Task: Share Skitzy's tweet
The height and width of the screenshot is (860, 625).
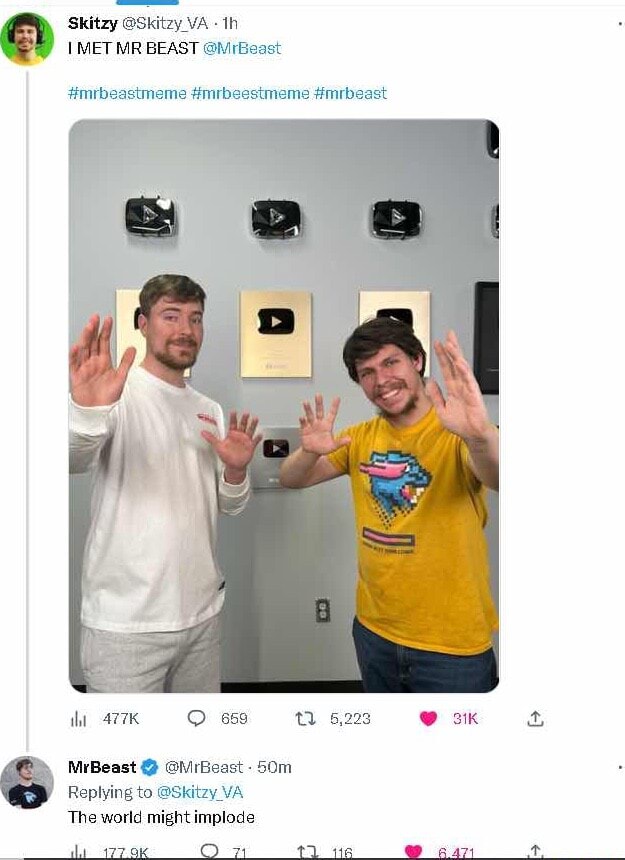Action: pyautogui.click(x=535, y=718)
